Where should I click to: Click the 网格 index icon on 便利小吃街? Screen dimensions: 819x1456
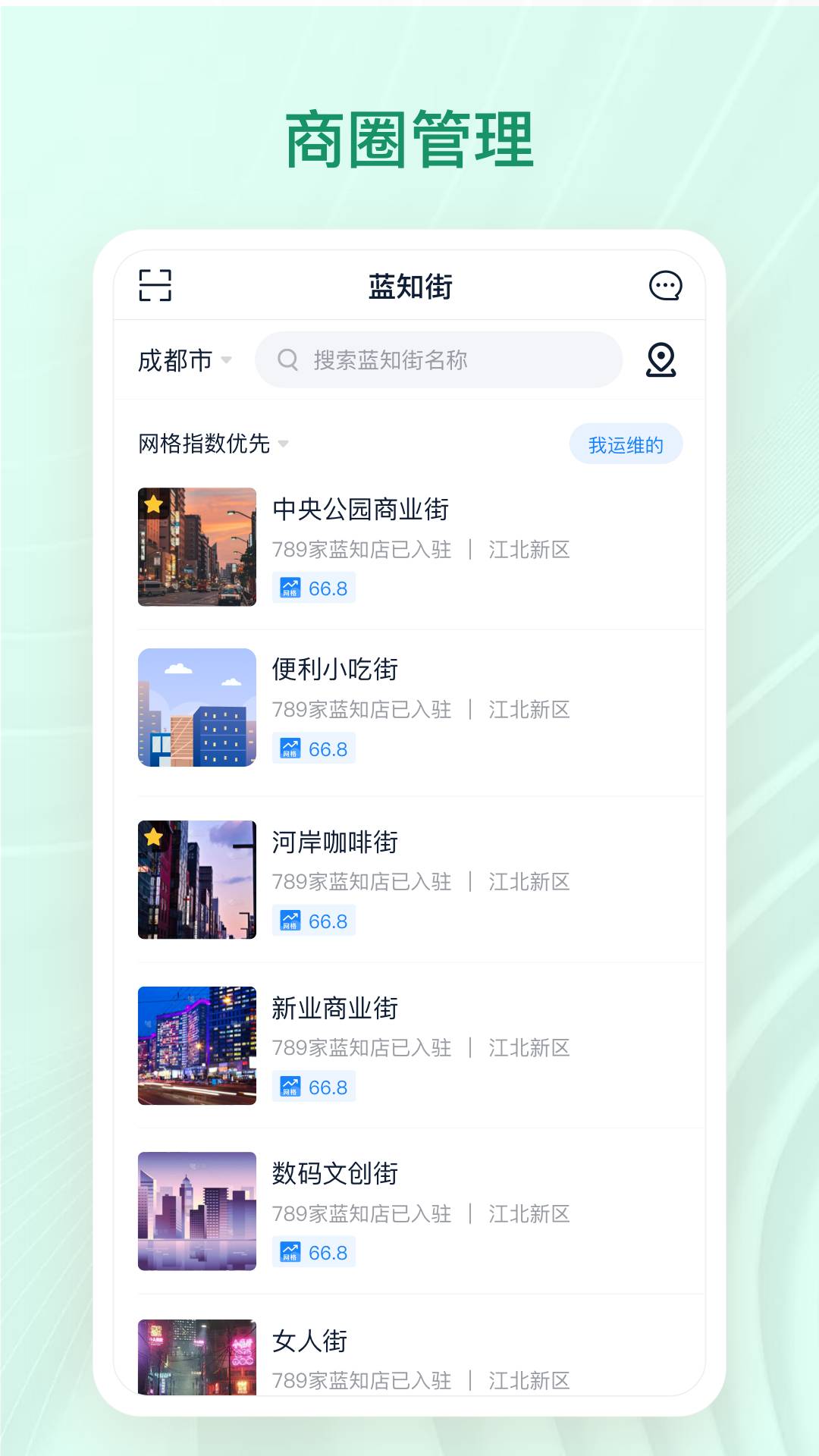click(x=290, y=748)
